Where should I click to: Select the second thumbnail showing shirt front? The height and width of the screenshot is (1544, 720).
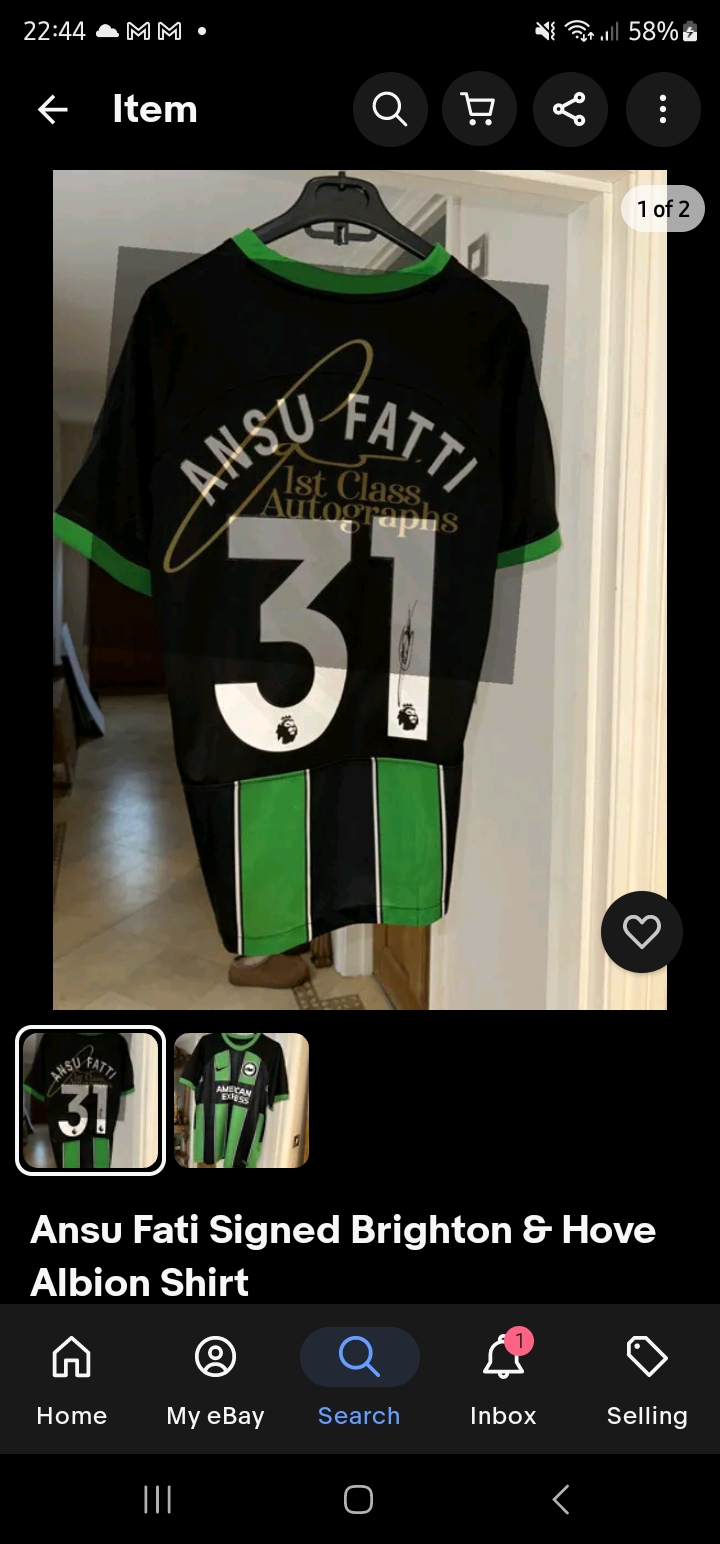(241, 1100)
